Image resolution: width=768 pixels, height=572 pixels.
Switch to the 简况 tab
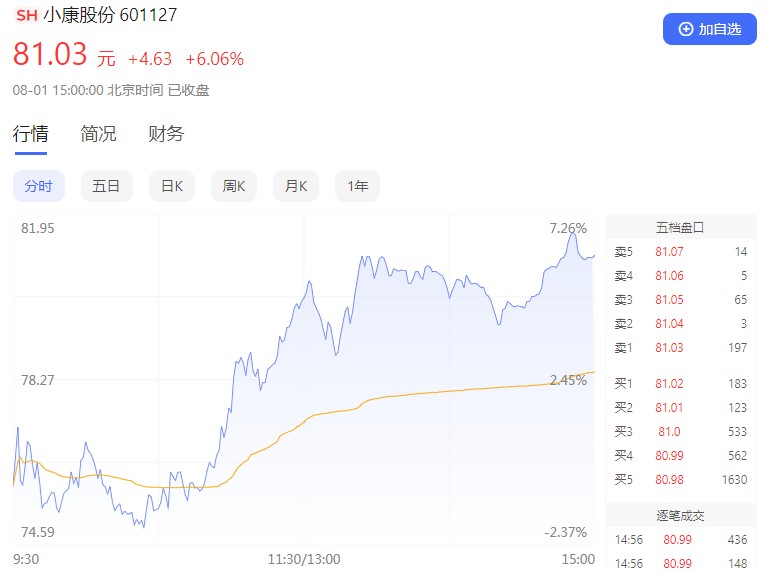tap(98, 134)
